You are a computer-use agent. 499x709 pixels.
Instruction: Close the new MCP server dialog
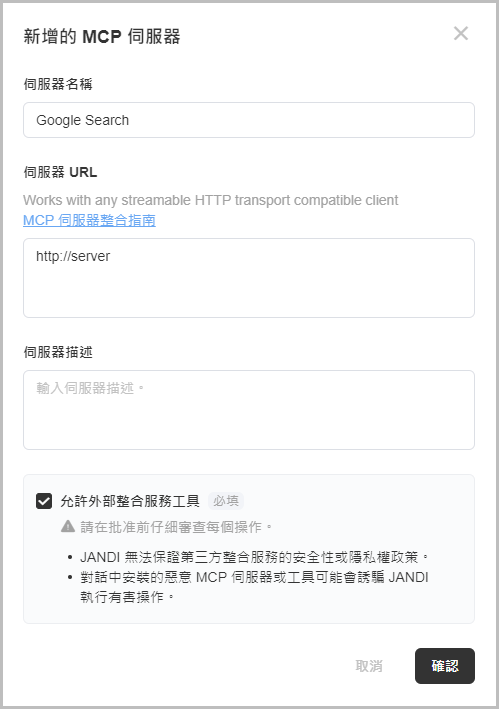pyautogui.click(x=461, y=33)
